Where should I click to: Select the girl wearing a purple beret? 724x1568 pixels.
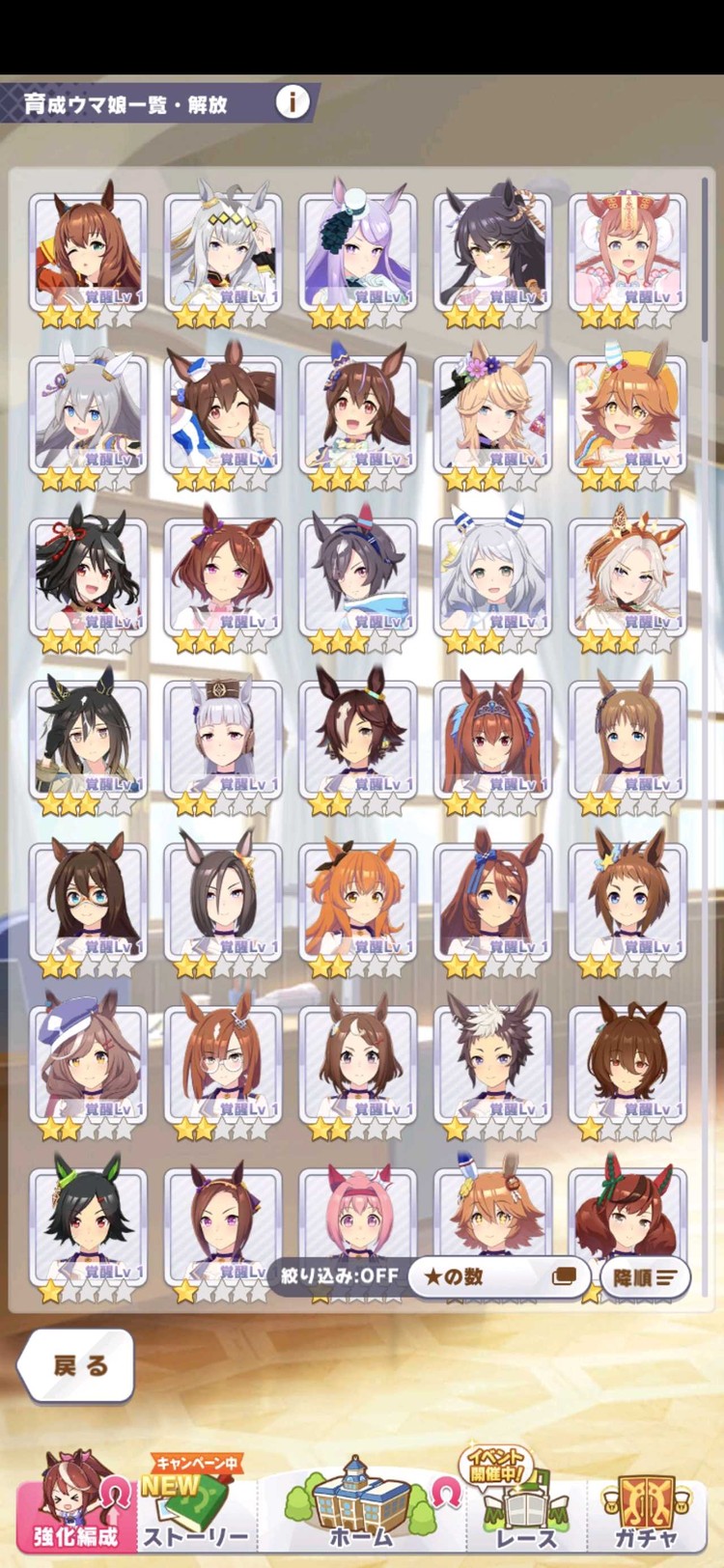click(88, 1063)
